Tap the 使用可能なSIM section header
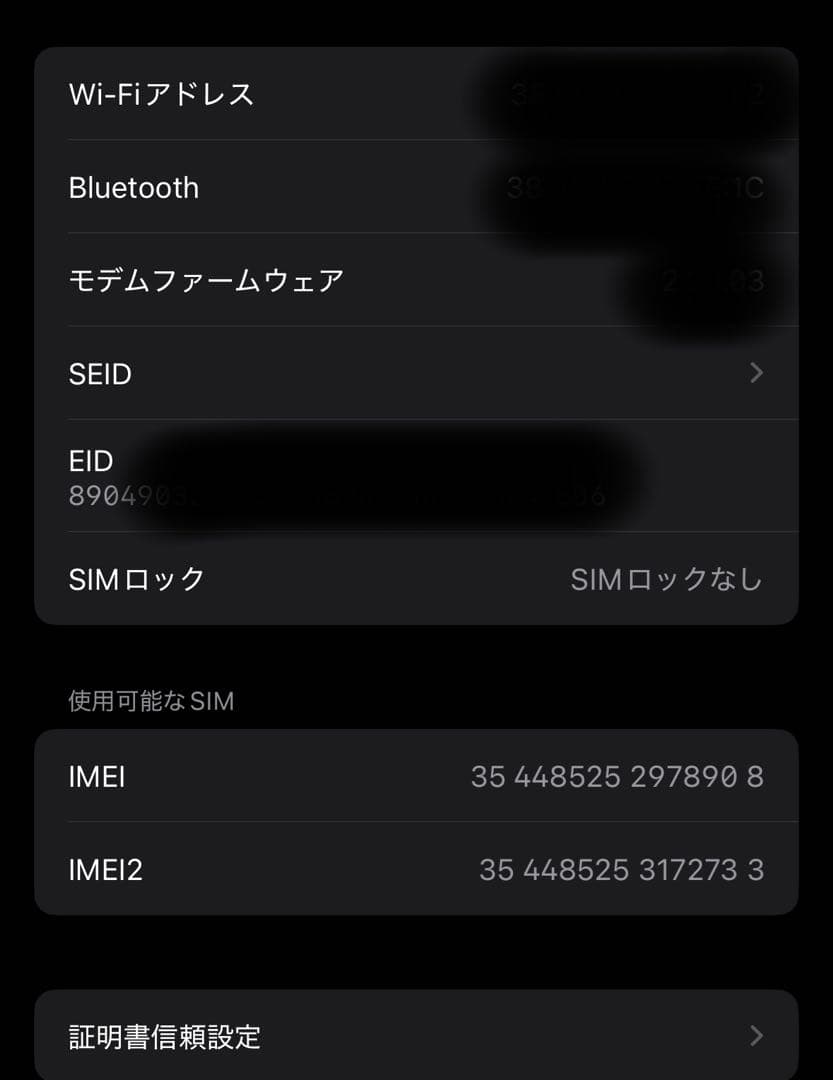 tap(150, 701)
